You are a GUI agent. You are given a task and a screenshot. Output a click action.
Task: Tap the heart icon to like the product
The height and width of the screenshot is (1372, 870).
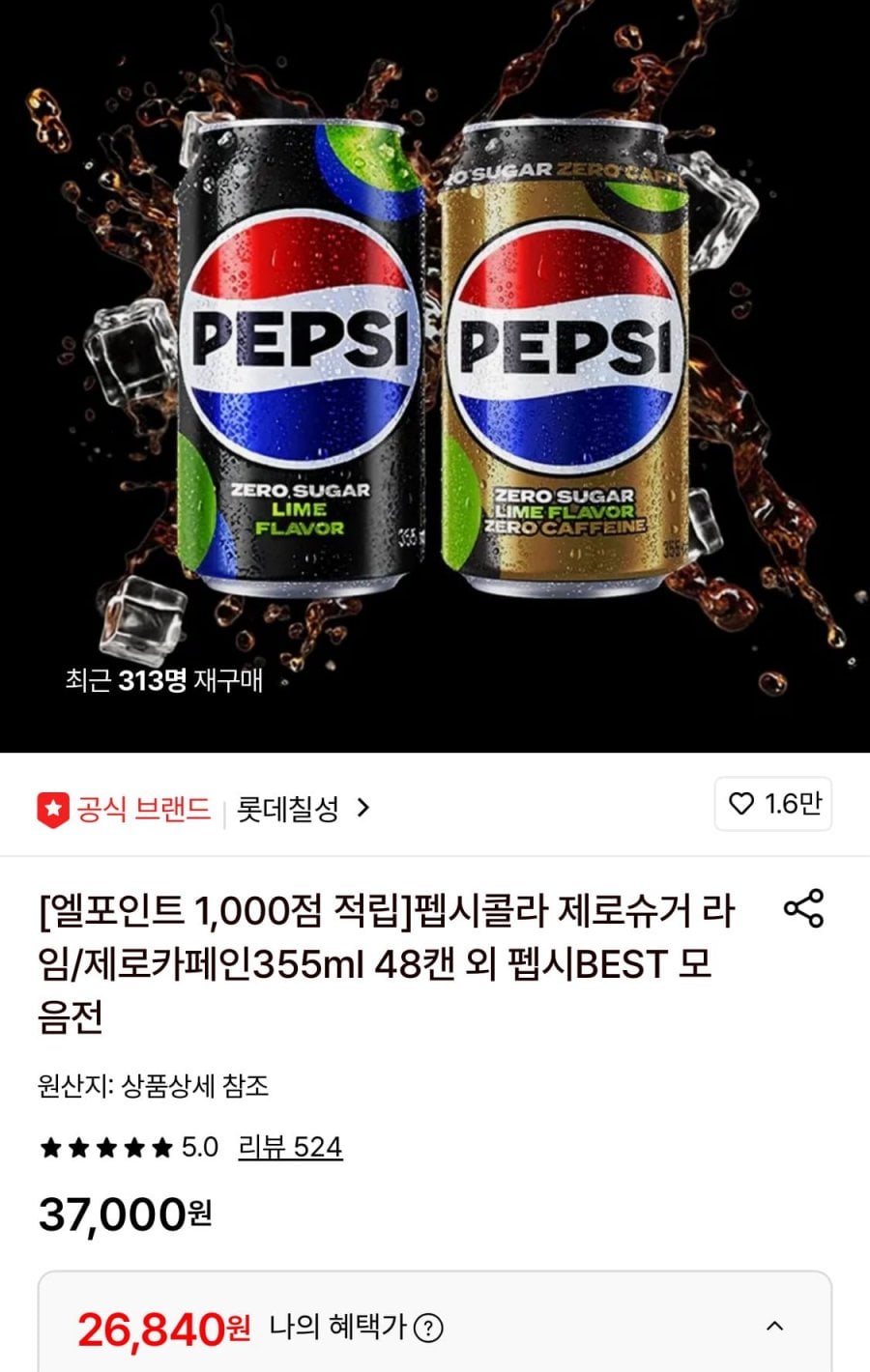tap(742, 805)
